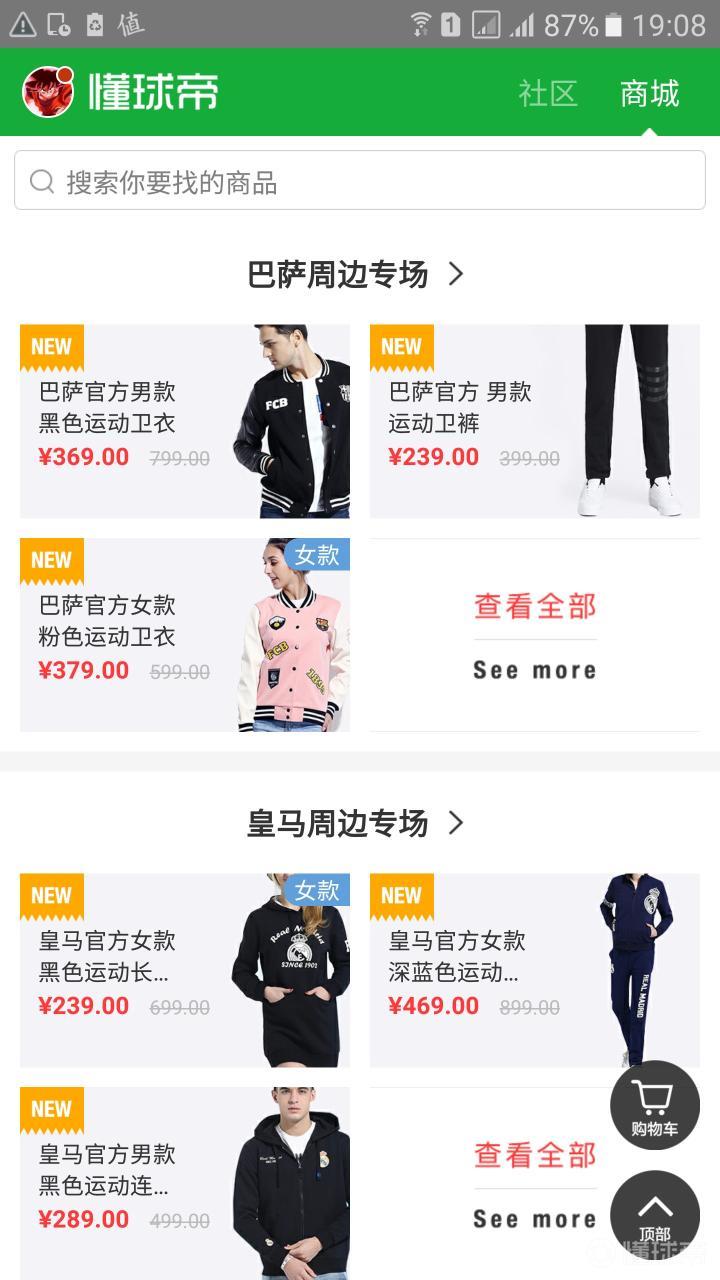This screenshot has height=1280, width=720.
Task: Open 巴萨官方女款粉色运动卫衣 product
Action: click(x=185, y=635)
